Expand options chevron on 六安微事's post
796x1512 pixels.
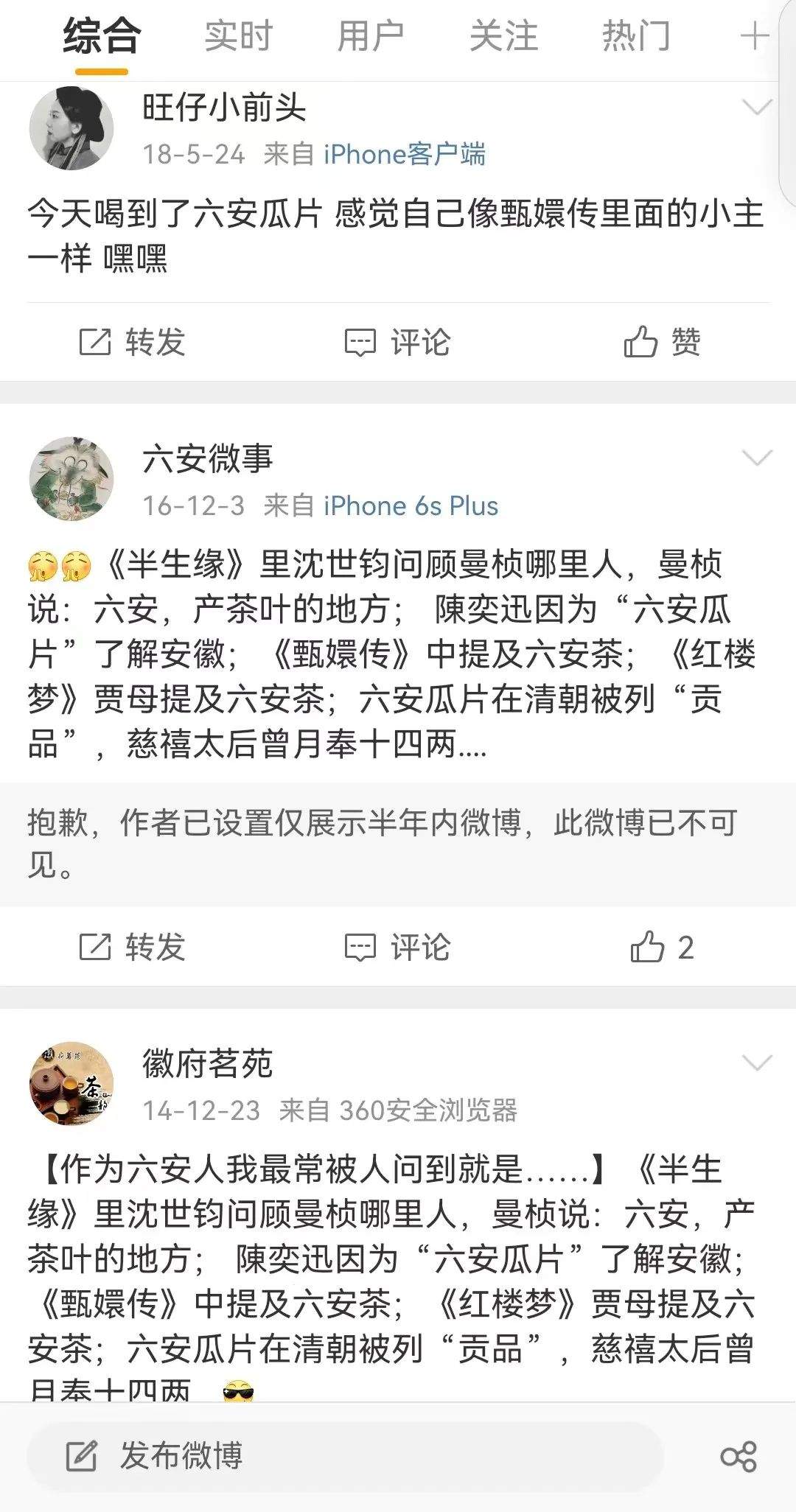756,458
